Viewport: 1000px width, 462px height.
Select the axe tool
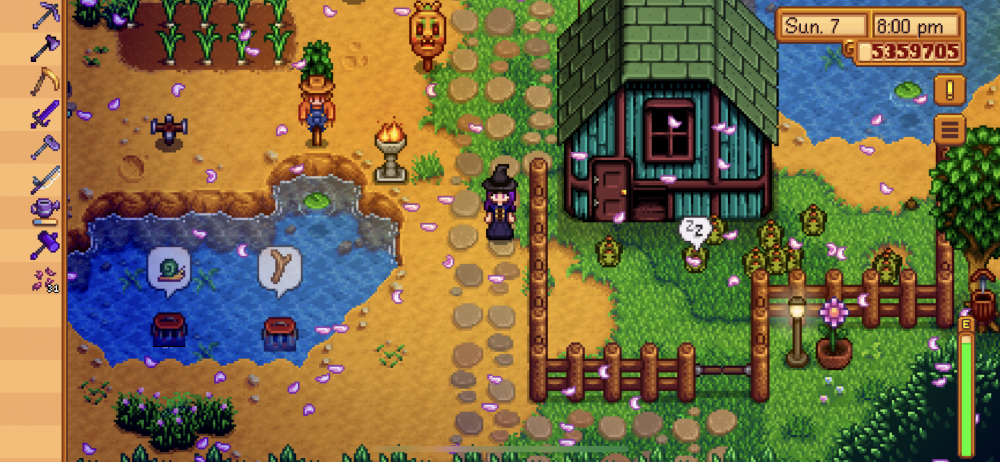[45, 46]
